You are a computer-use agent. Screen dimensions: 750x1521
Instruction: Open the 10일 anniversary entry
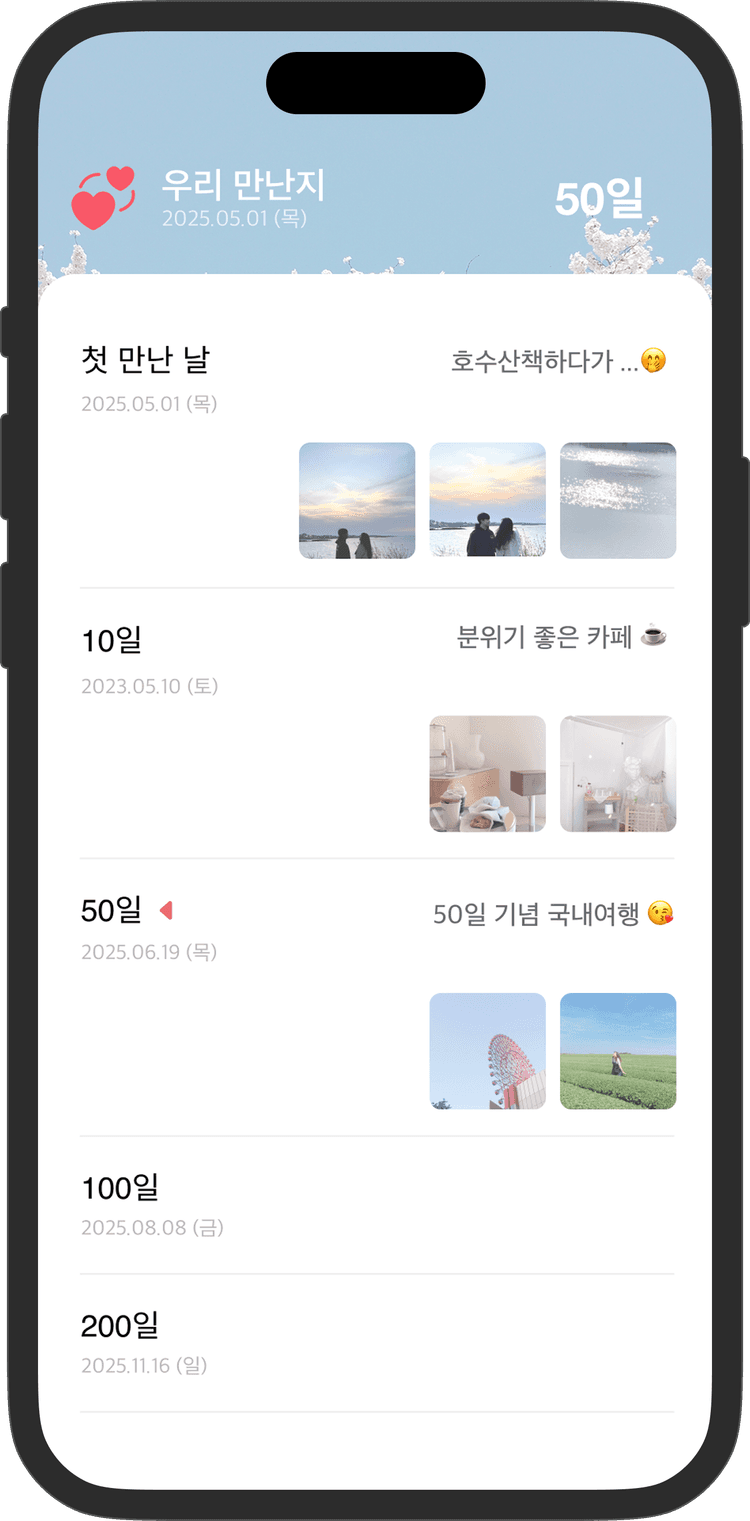[112, 641]
